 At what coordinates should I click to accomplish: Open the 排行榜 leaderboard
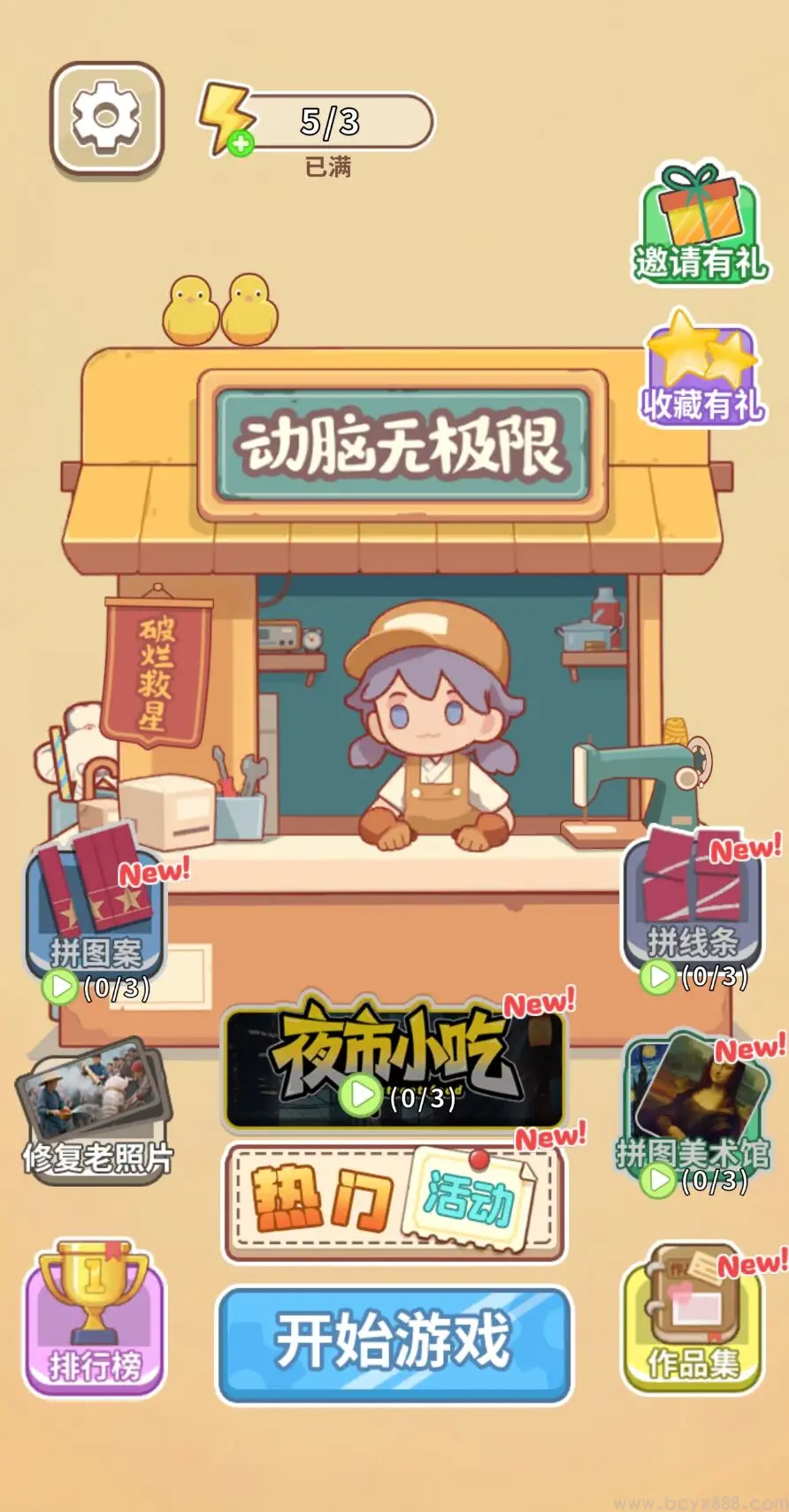click(x=95, y=1317)
